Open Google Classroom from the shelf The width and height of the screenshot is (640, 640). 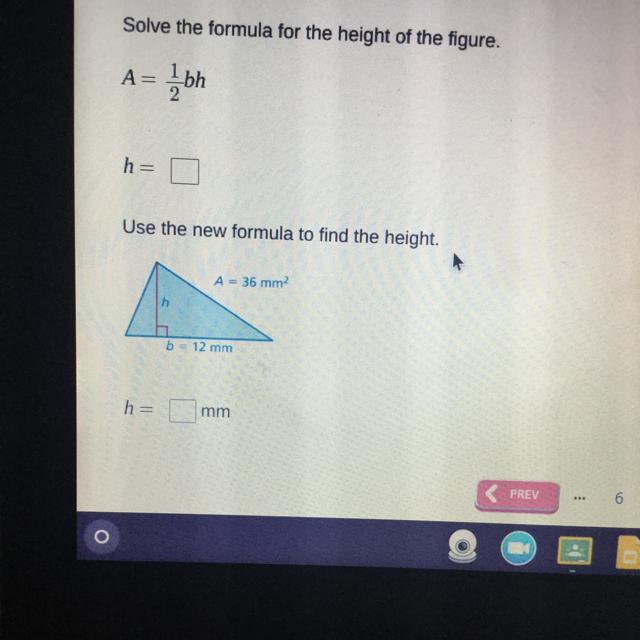pyautogui.click(x=574, y=549)
